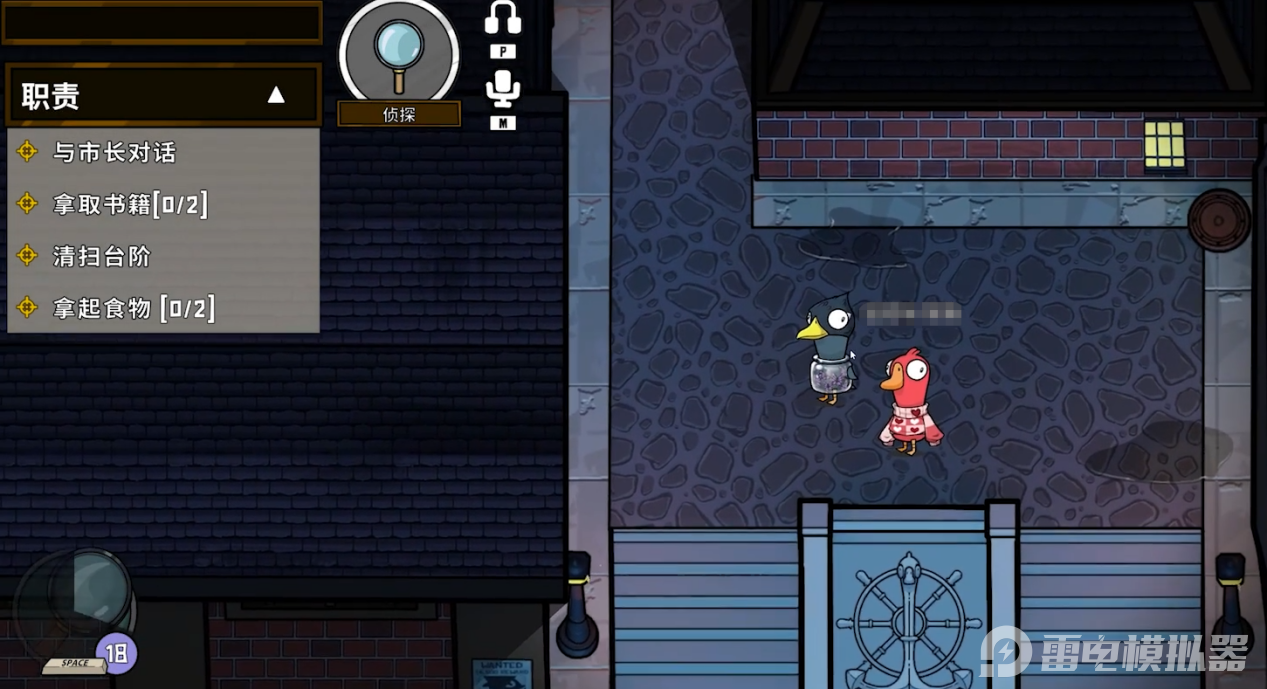Select the 拿取书籍 task
The image size is (1267, 689).
[x=130, y=205]
